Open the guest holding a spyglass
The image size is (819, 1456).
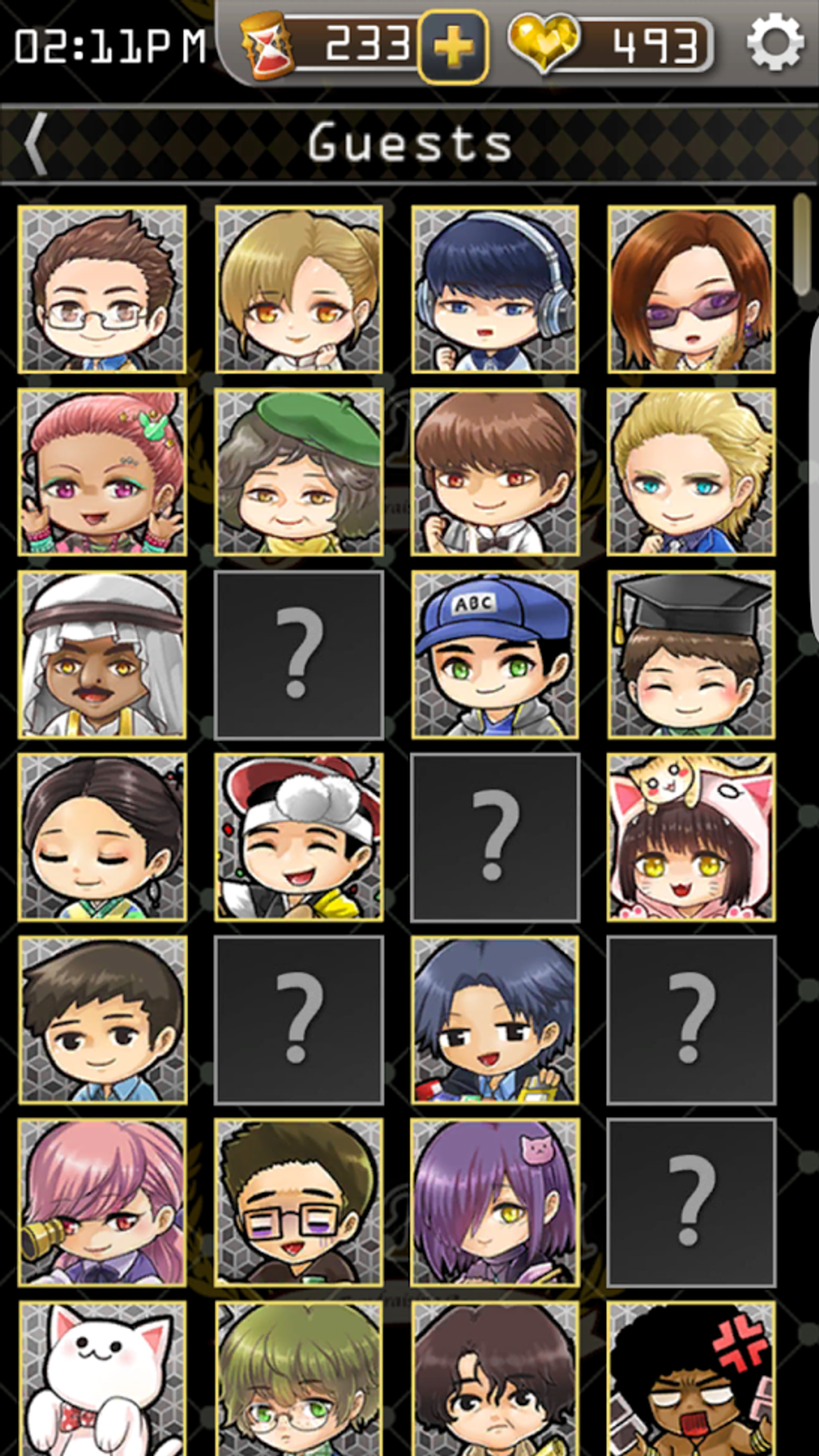coord(102,1202)
